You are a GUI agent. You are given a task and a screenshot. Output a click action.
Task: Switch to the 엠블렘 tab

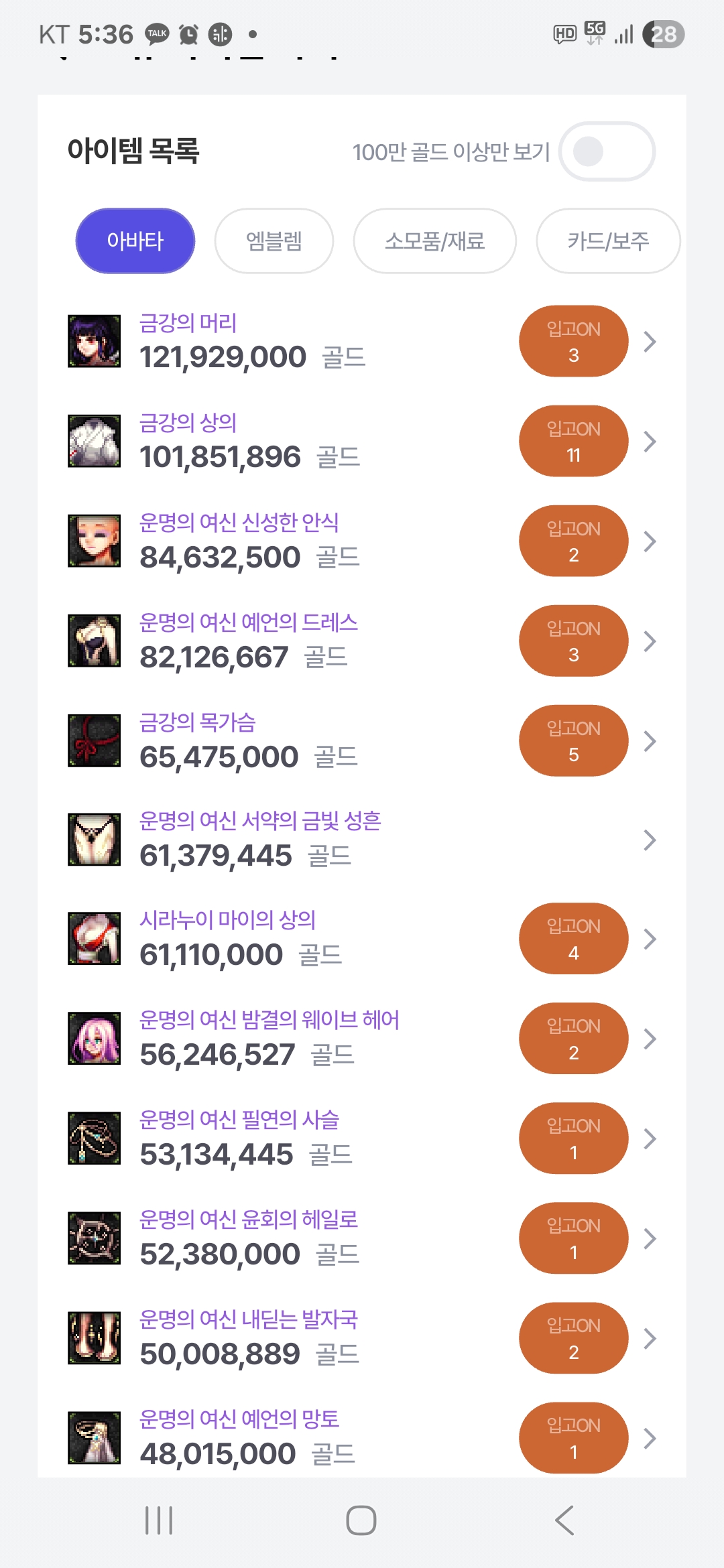click(274, 241)
